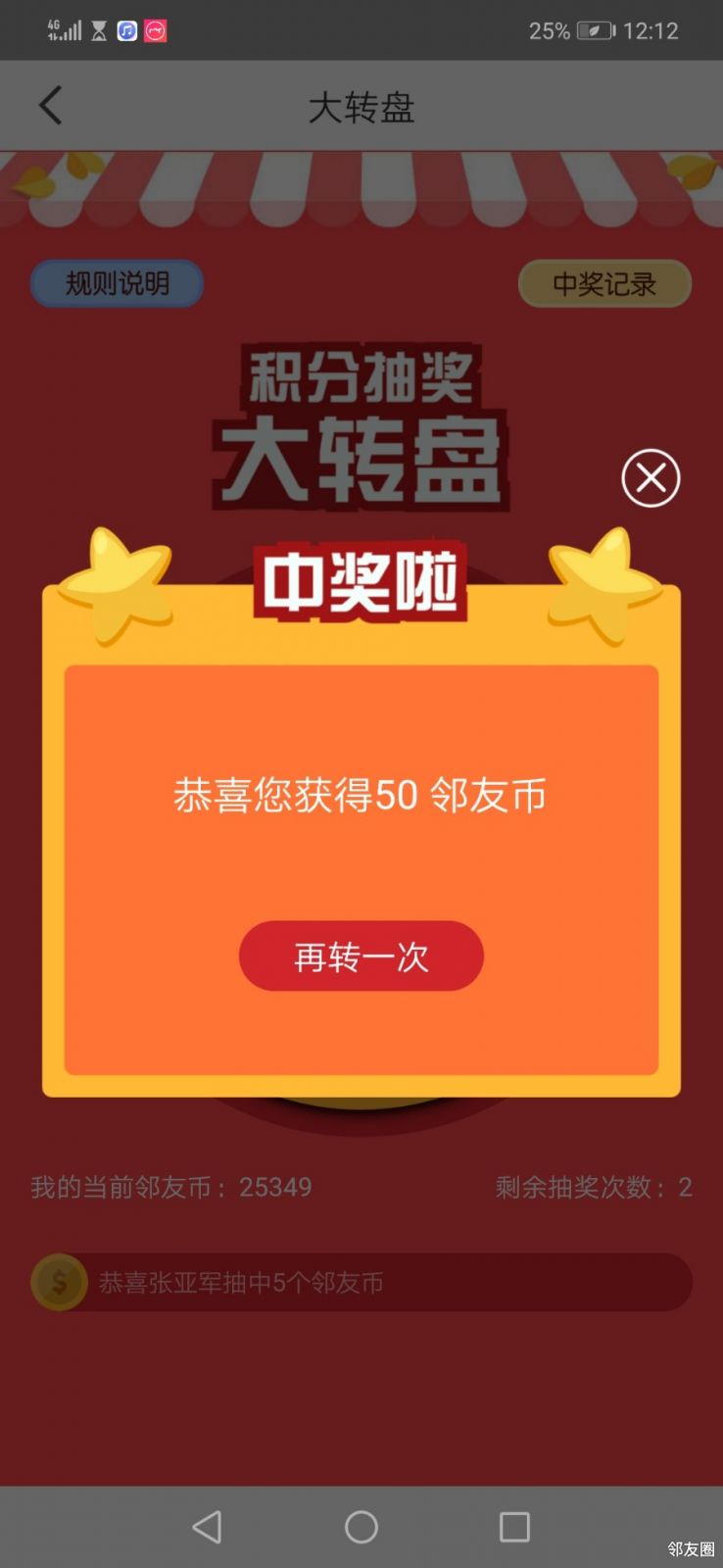
Task: Tap the system home button
Action: coord(361,1526)
